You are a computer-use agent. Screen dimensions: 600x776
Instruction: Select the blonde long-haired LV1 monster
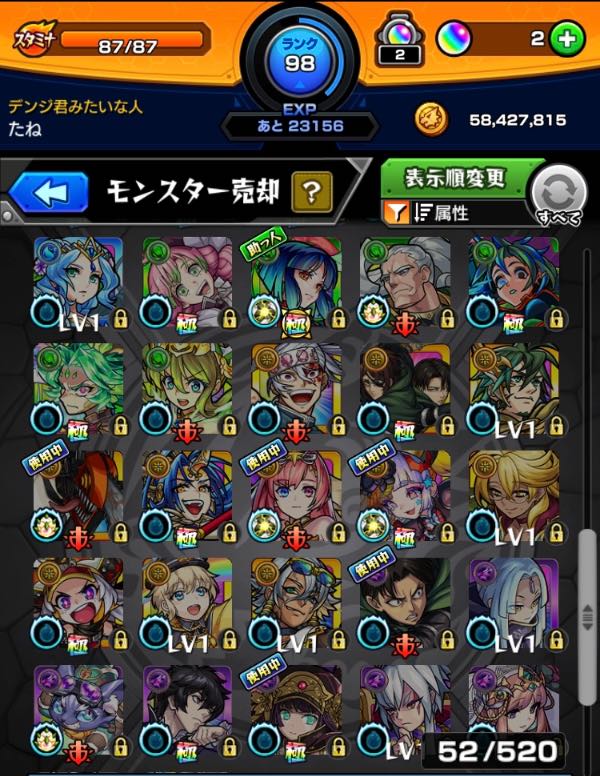[513, 500]
